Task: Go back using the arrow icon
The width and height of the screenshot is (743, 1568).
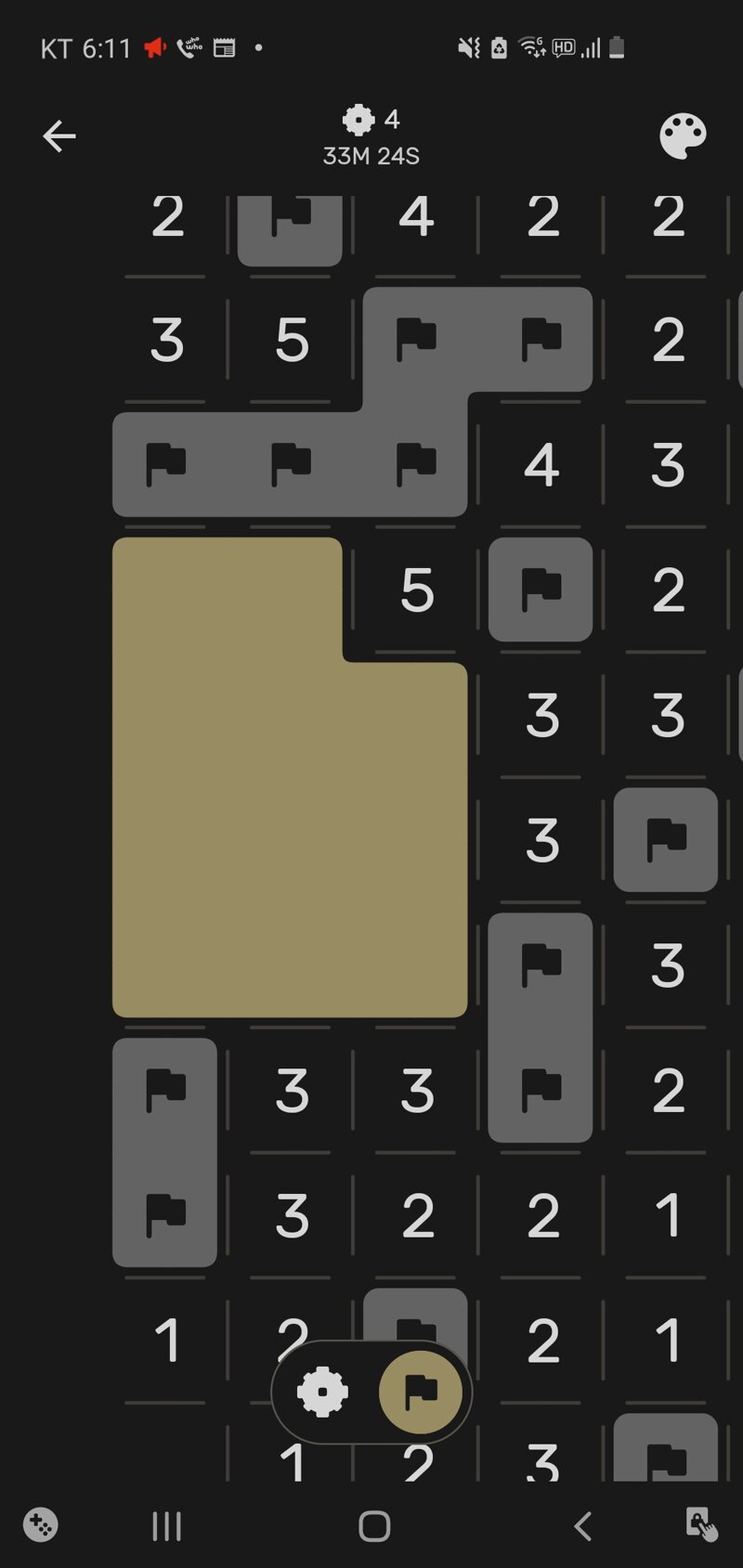Action: 59,136
